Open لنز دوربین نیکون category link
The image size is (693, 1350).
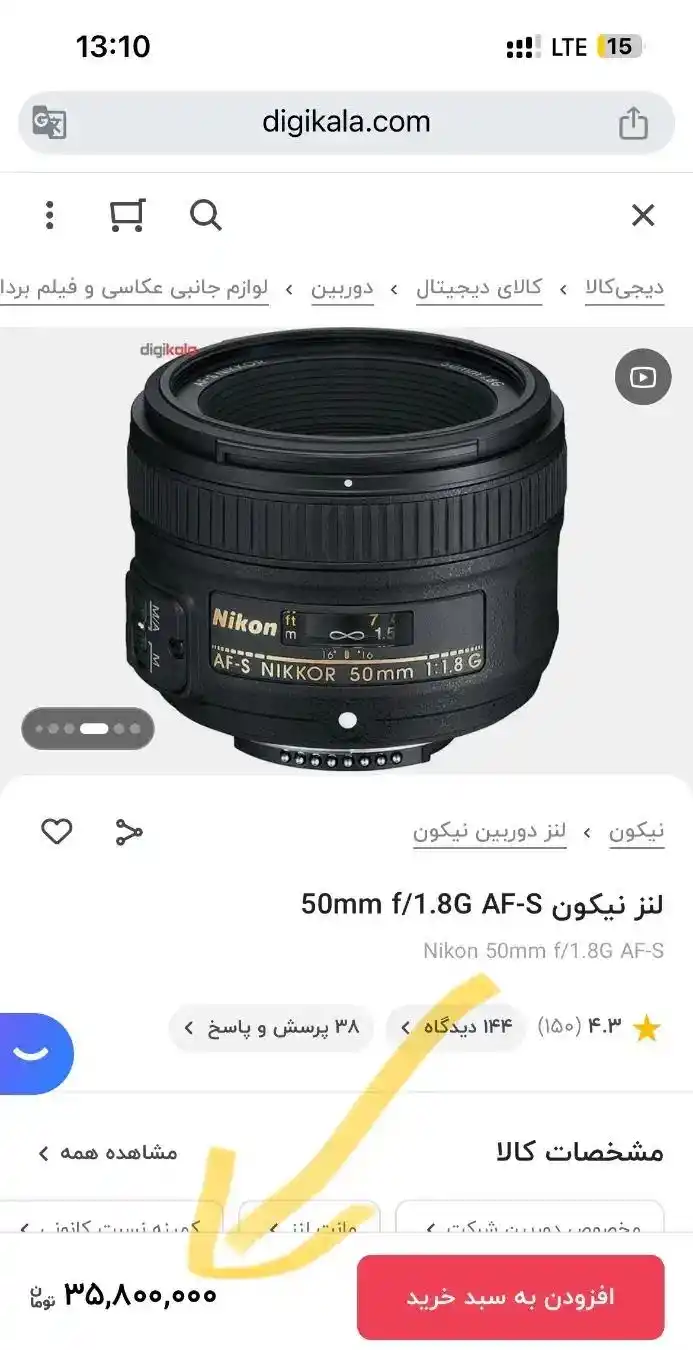[490, 832]
